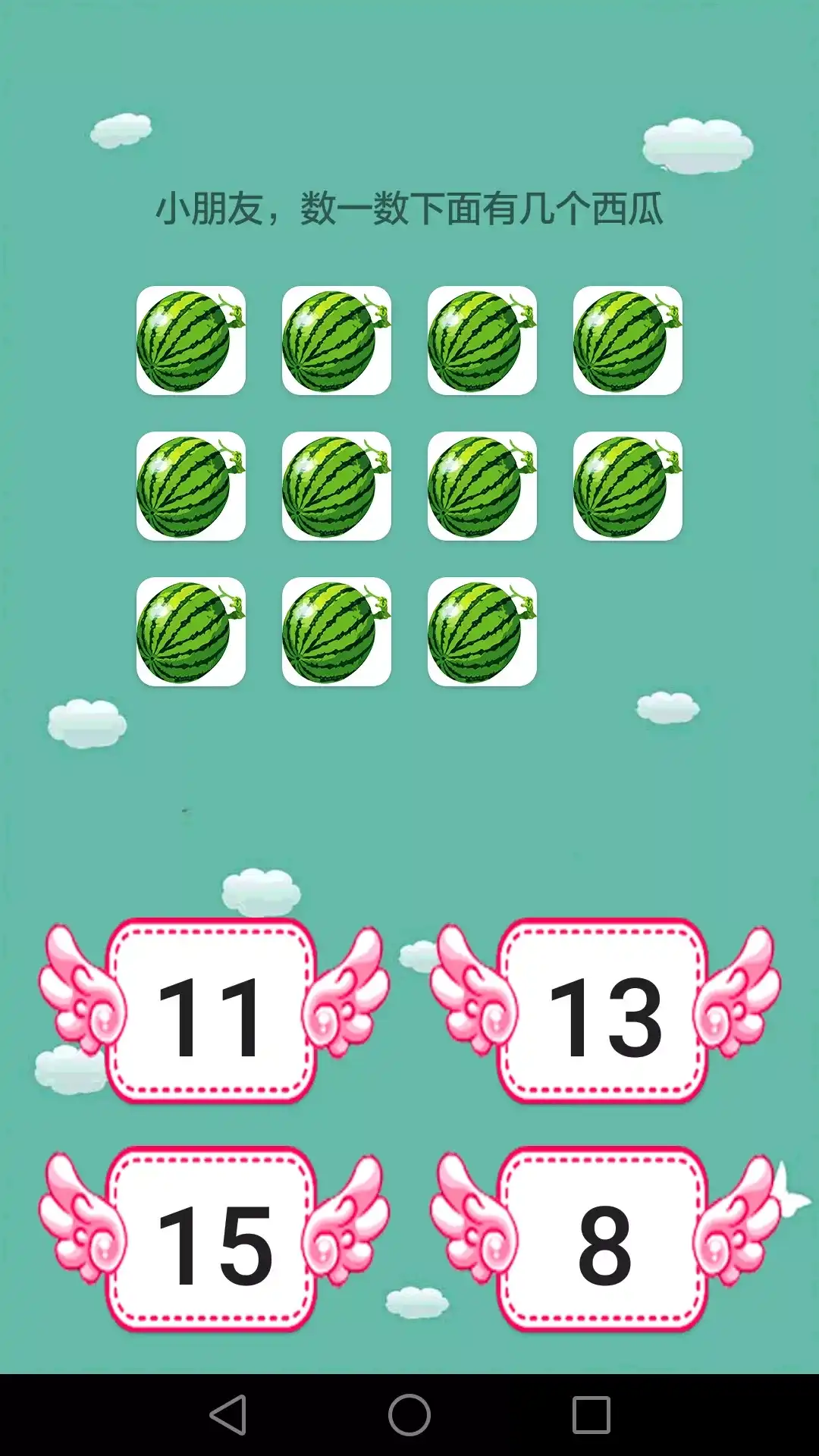Tap the answer option 8

pos(604,1241)
